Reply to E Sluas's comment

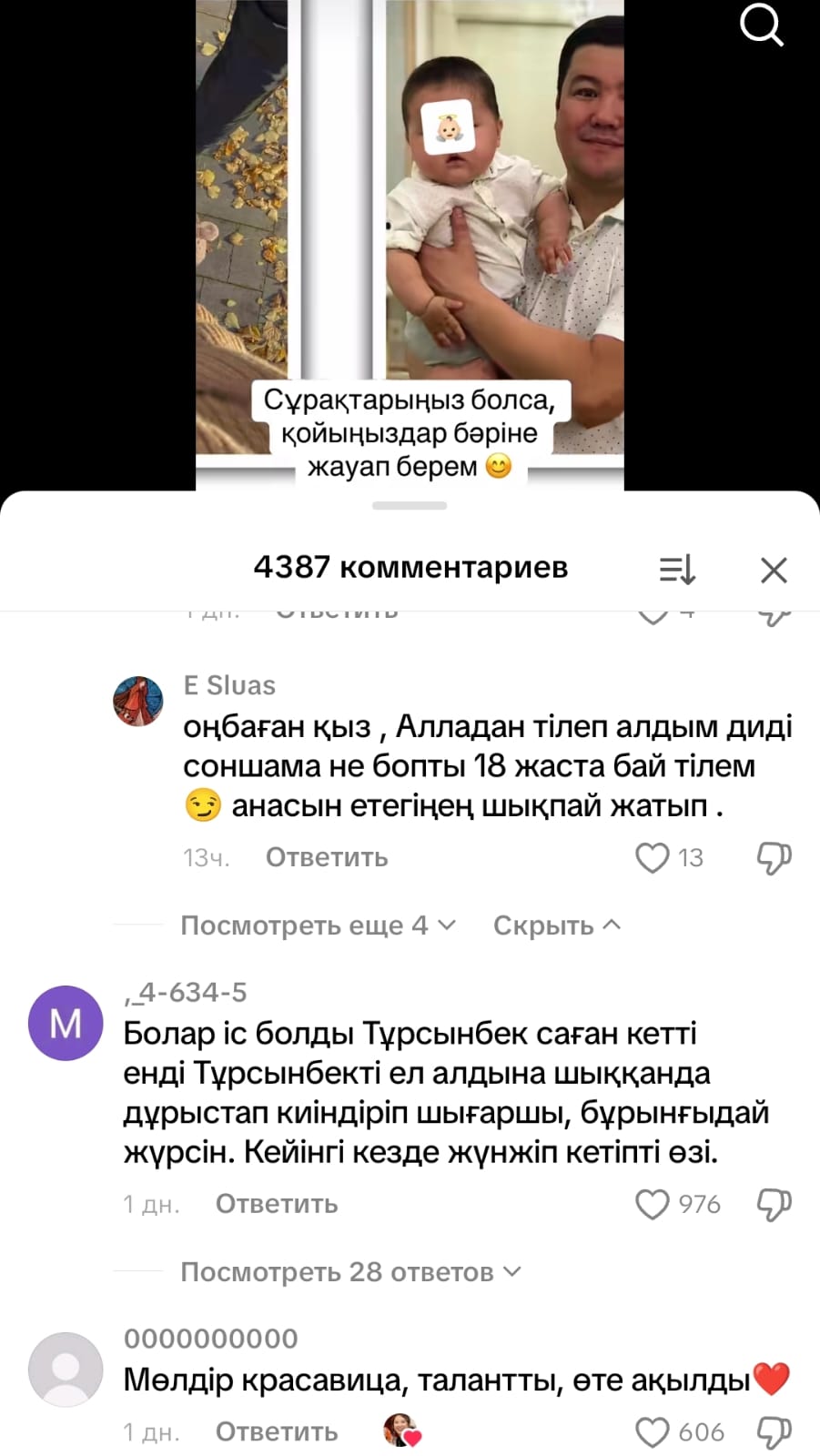pos(326,857)
